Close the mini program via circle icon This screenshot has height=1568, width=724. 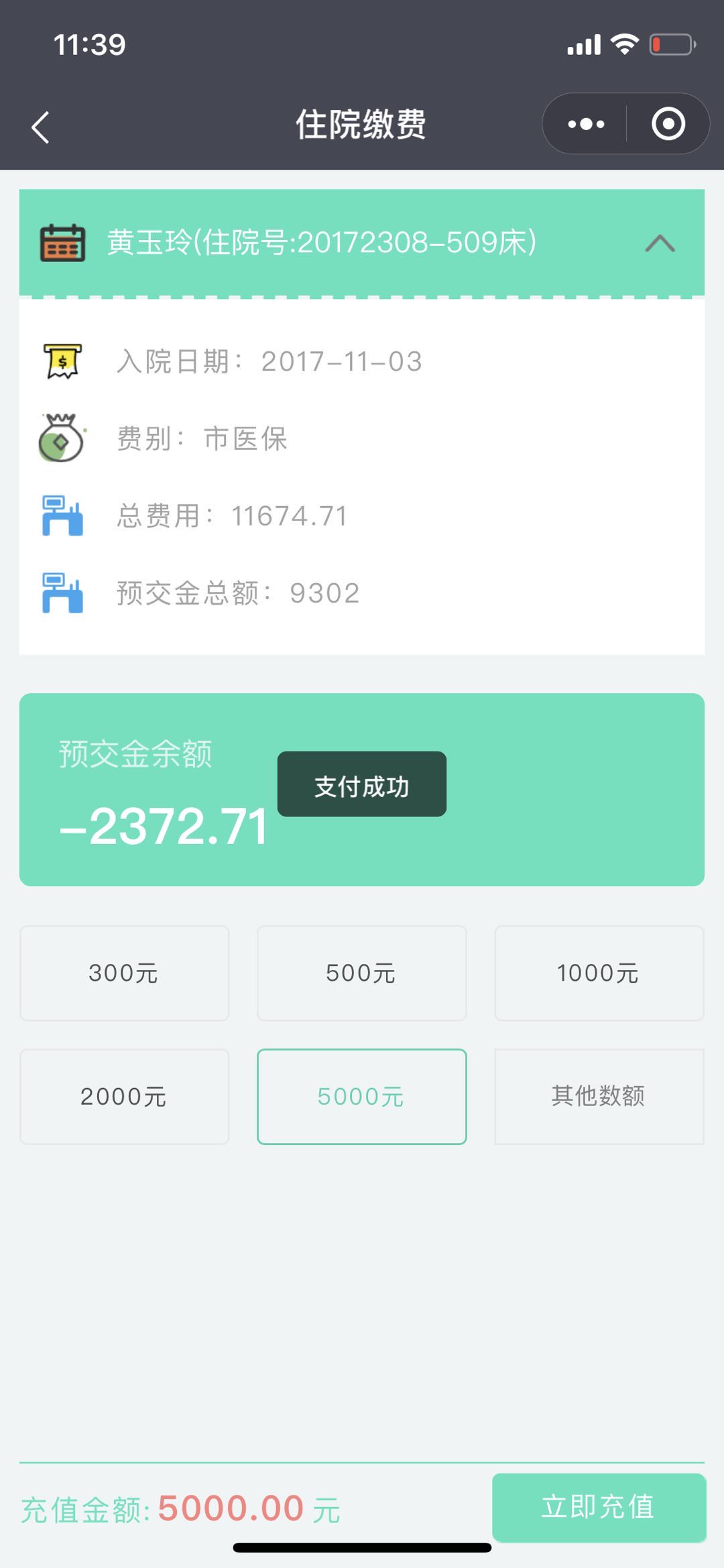click(x=668, y=124)
